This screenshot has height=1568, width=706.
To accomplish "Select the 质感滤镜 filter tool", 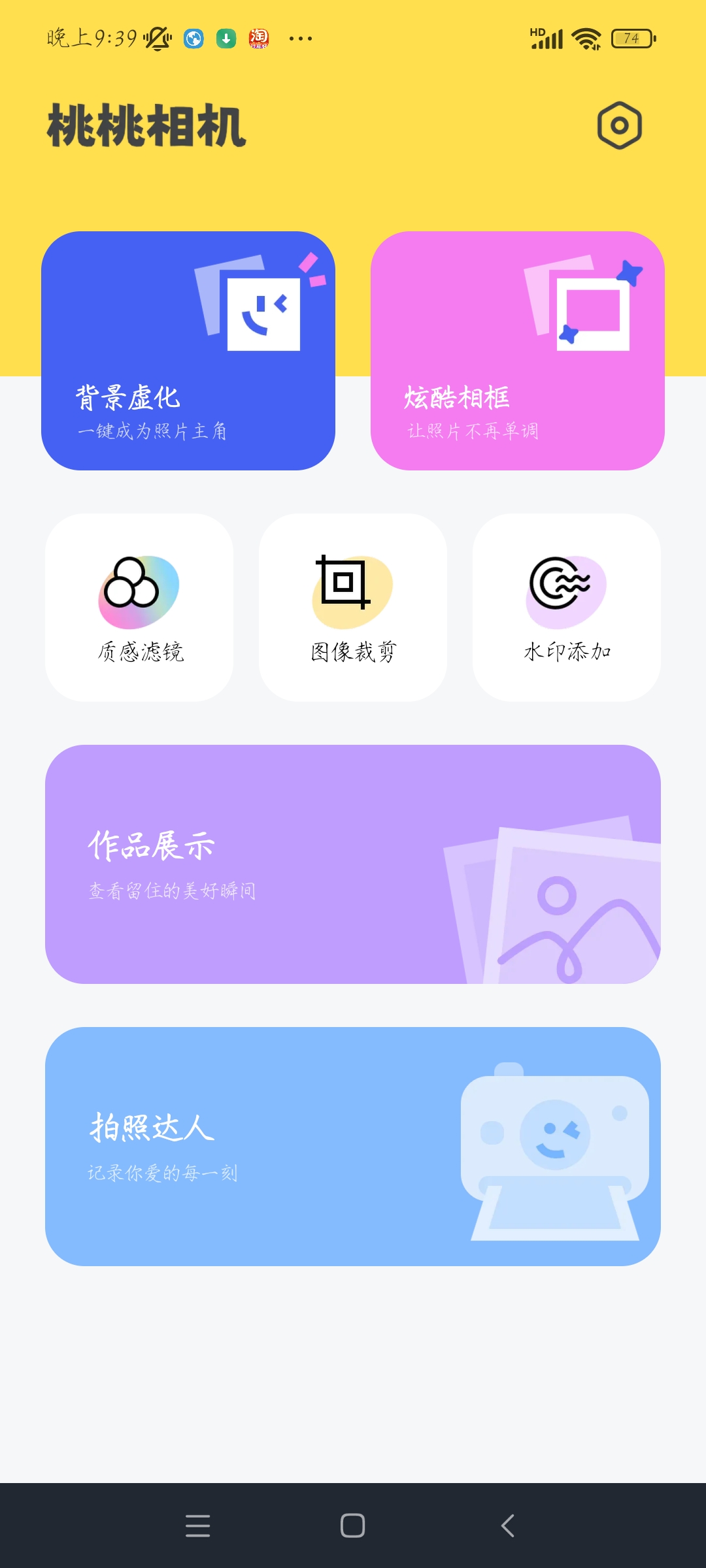I will click(139, 608).
